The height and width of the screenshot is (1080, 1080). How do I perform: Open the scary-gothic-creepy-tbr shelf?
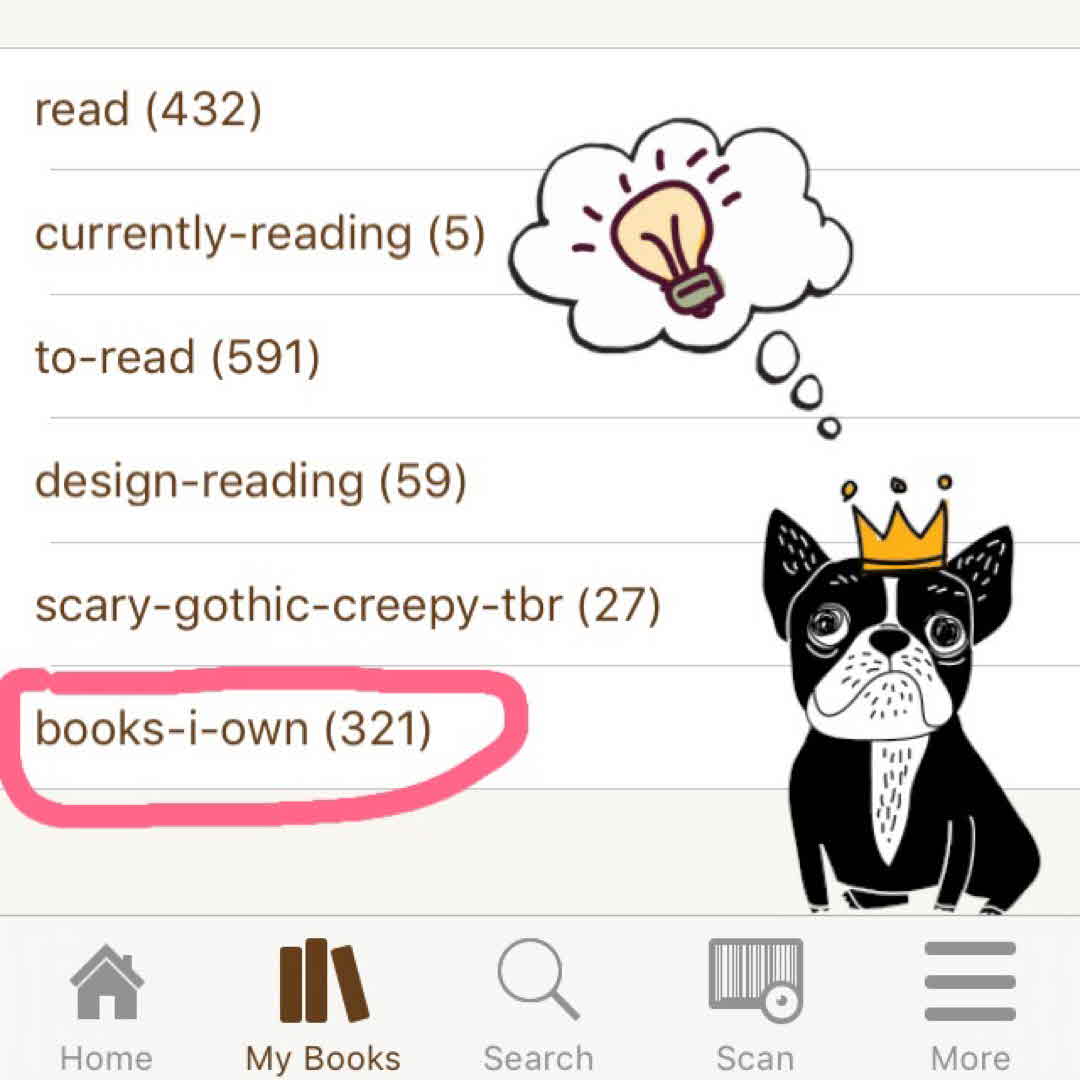point(347,606)
